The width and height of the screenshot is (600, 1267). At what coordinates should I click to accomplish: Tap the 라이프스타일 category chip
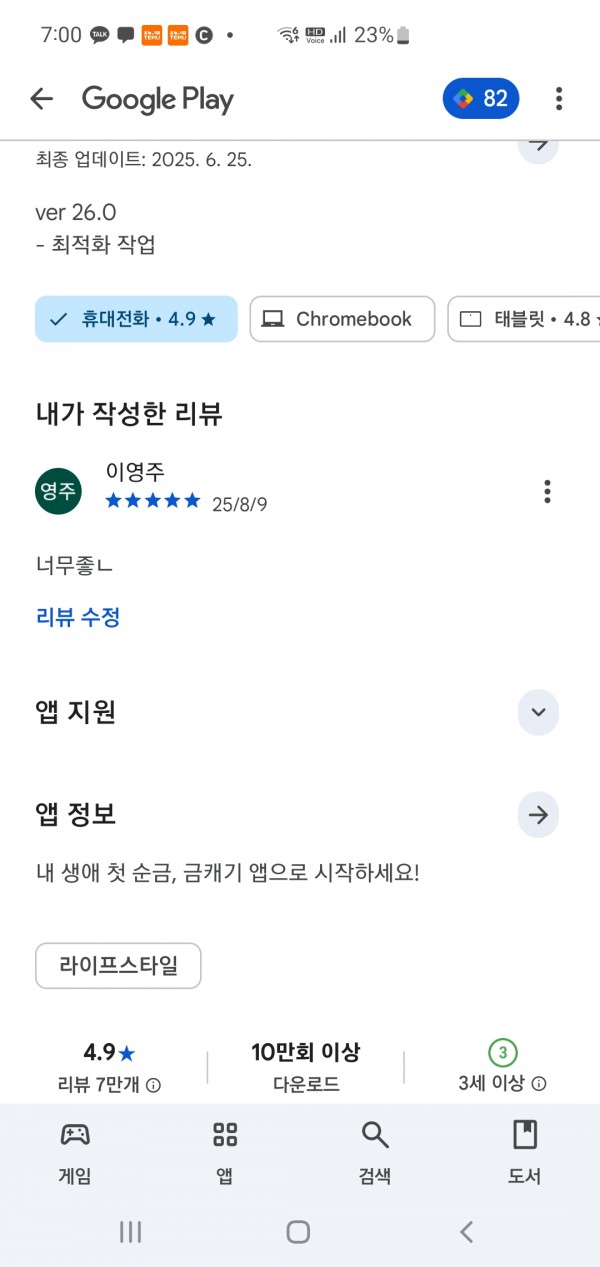pos(118,966)
